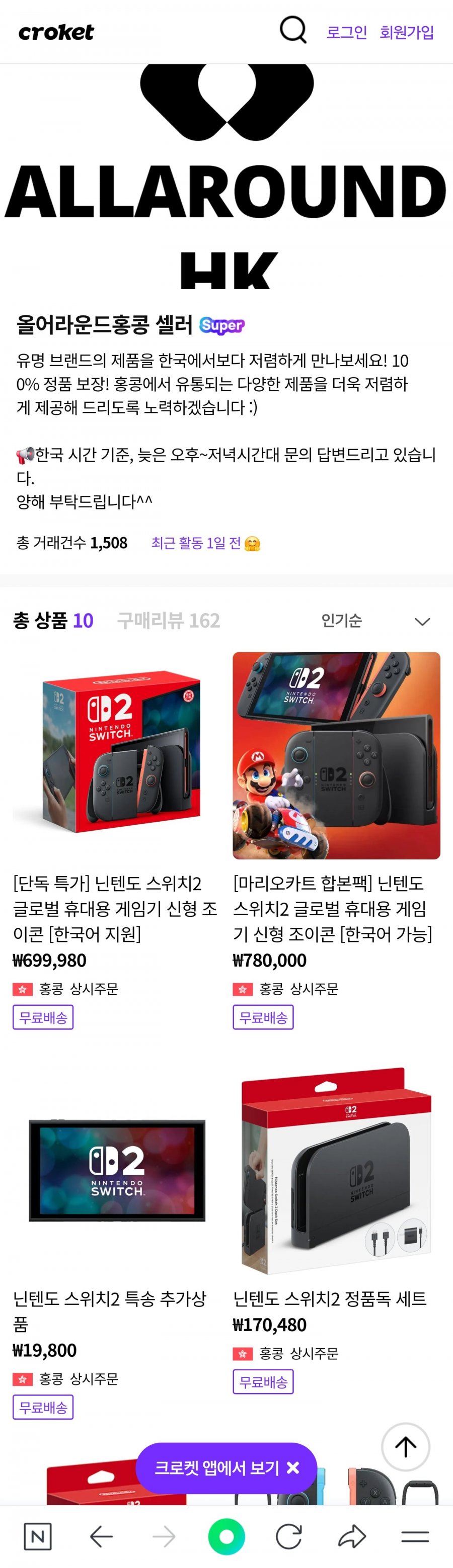
Task: Tap the 로그인 link
Action: coord(346,32)
